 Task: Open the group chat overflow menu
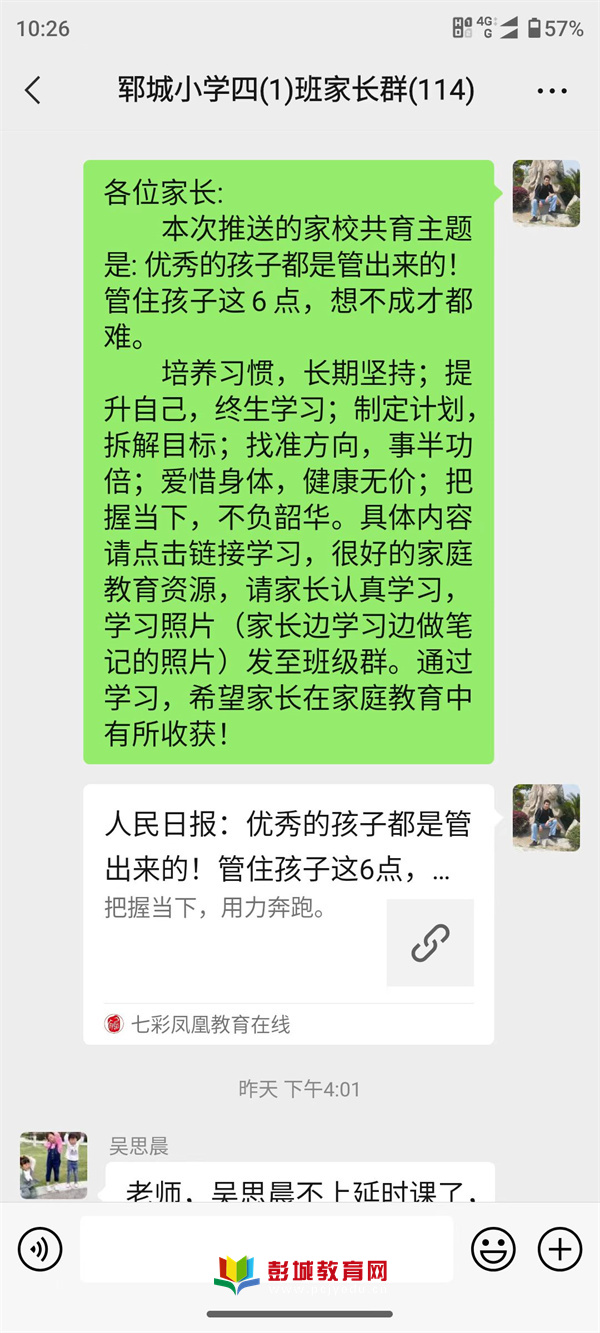552,91
